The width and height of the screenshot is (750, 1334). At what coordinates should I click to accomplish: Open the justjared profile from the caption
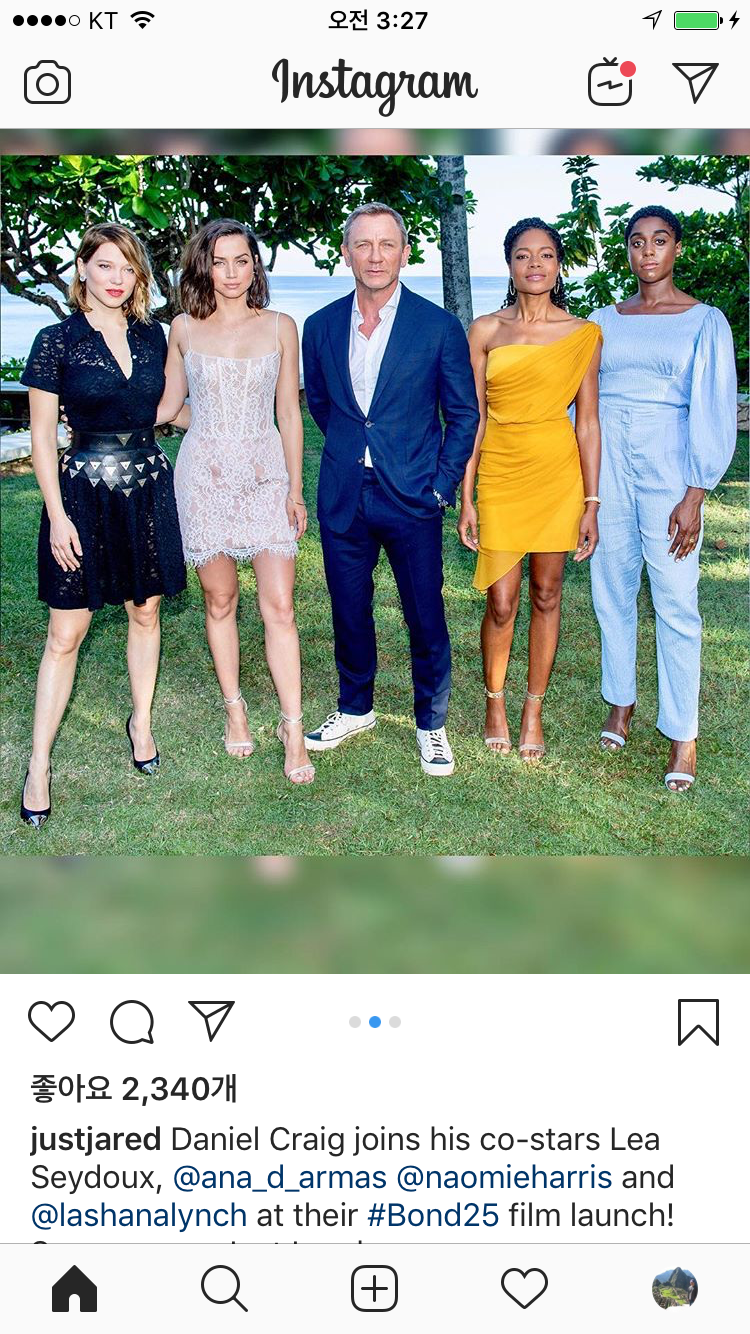(96, 1140)
